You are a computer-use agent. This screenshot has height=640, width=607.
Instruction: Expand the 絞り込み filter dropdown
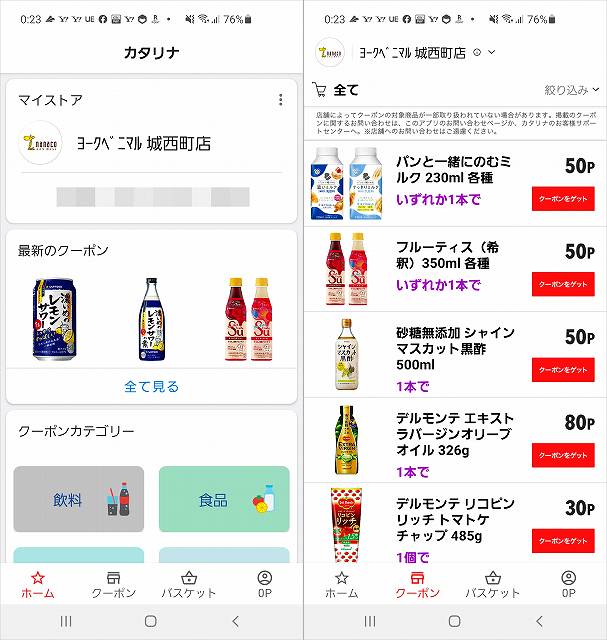pyautogui.click(x=571, y=90)
